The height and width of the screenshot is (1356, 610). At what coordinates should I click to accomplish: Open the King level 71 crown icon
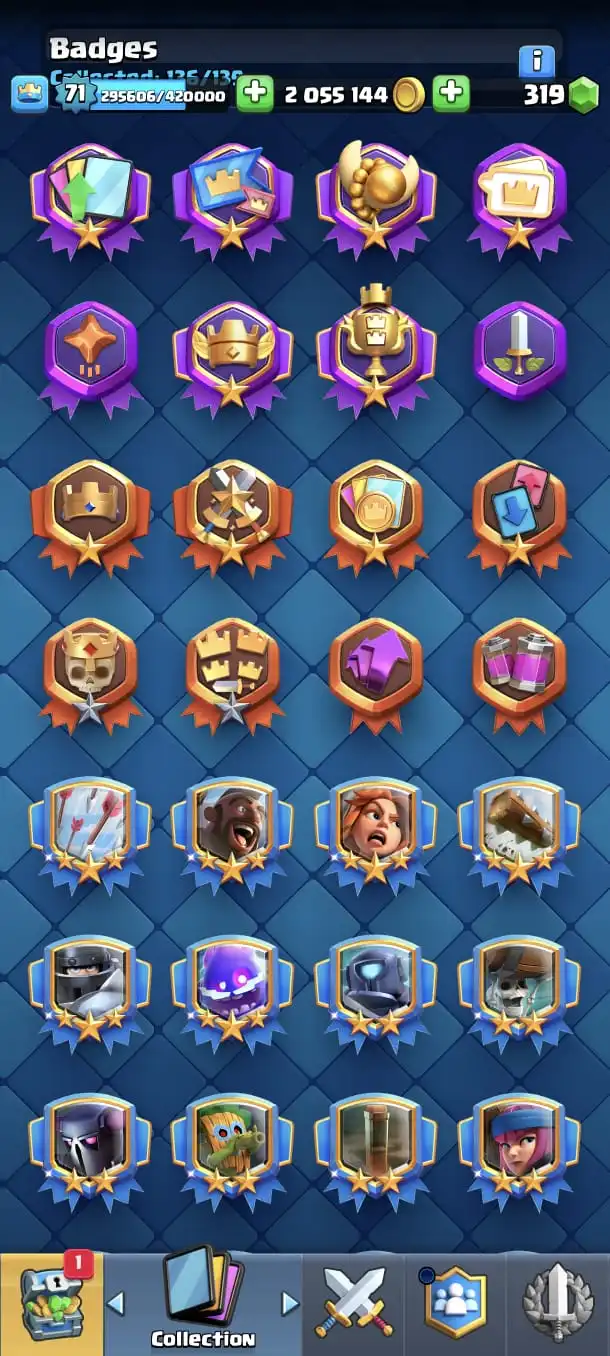coord(29,94)
